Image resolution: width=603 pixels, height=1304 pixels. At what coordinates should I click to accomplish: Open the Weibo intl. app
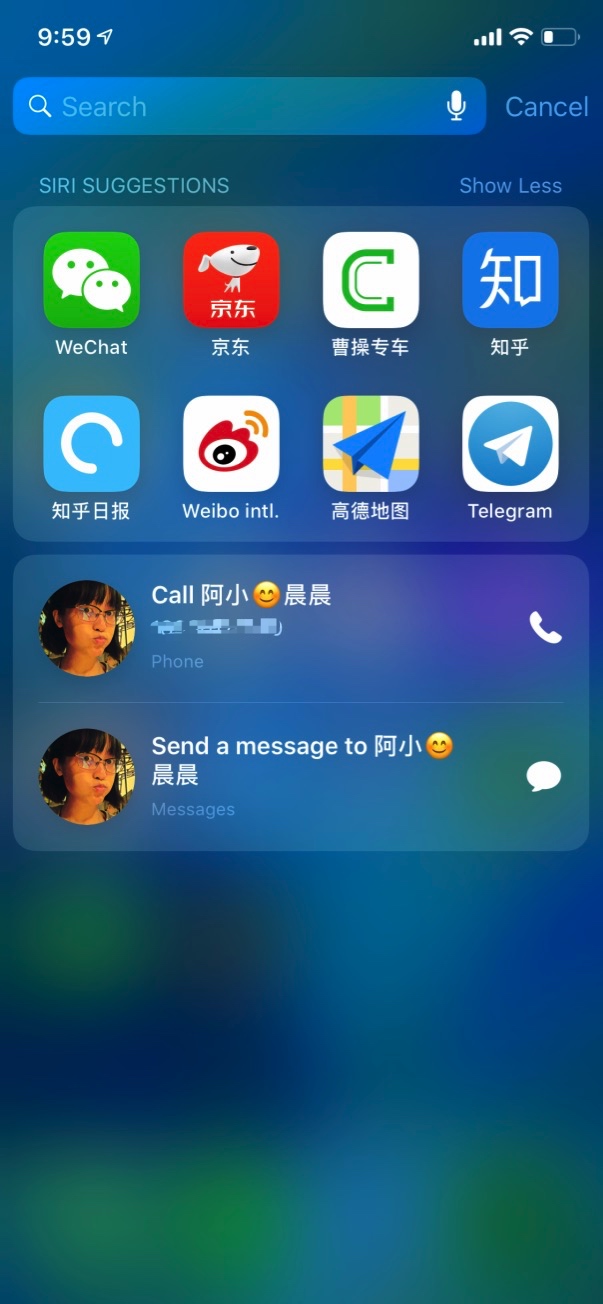coord(231,444)
